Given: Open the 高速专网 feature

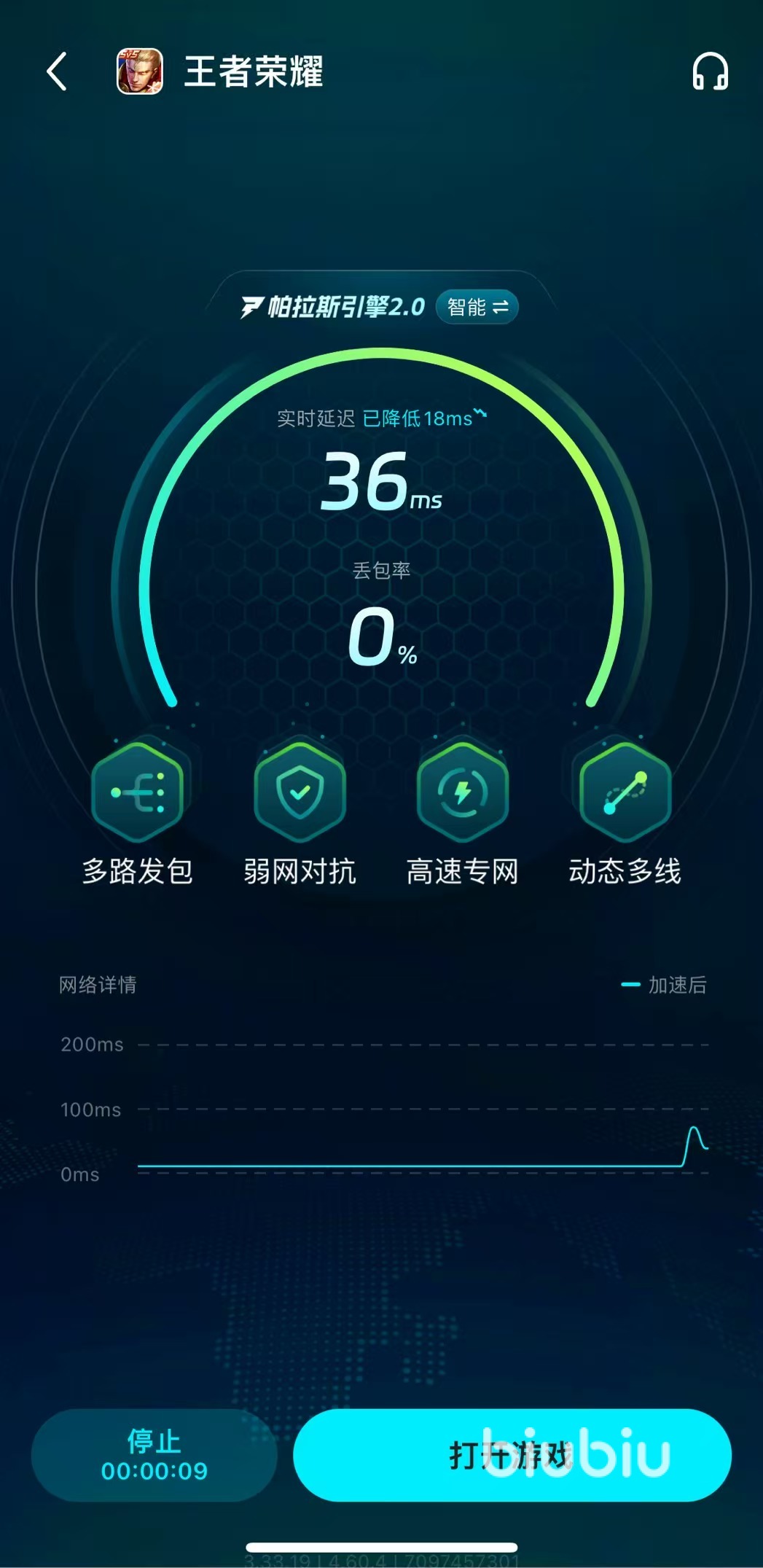Looking at the screenshot, I should coord(462,792).
